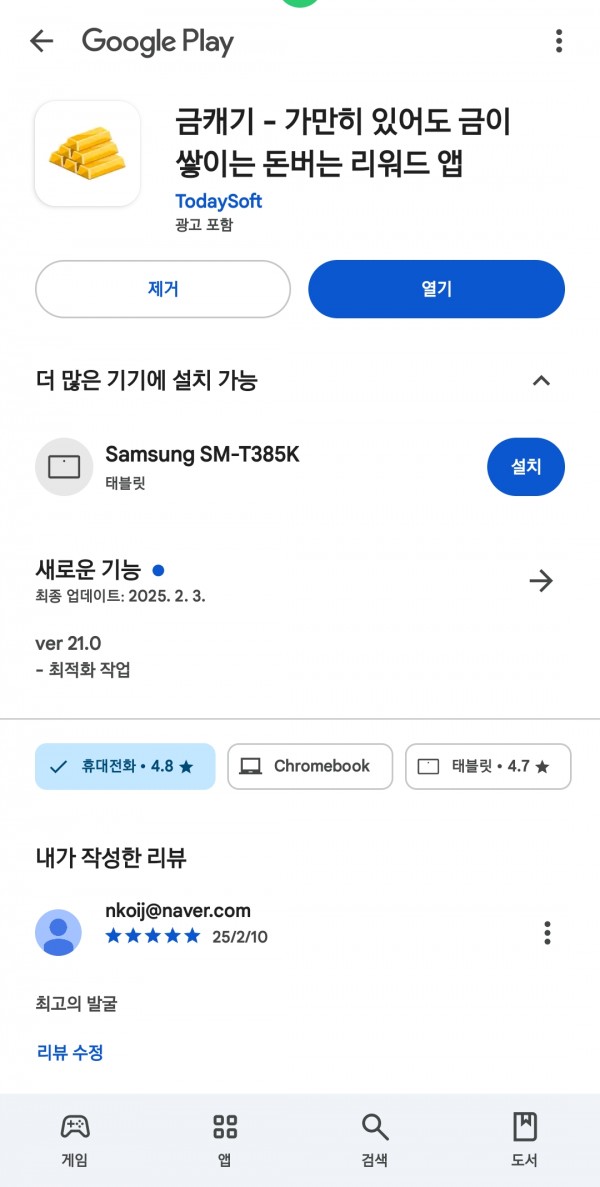Select the 휴대전화 4.8 rating chip
Image resolution: width=600 pixels, height=1187 pixels.
pos(125,766)
